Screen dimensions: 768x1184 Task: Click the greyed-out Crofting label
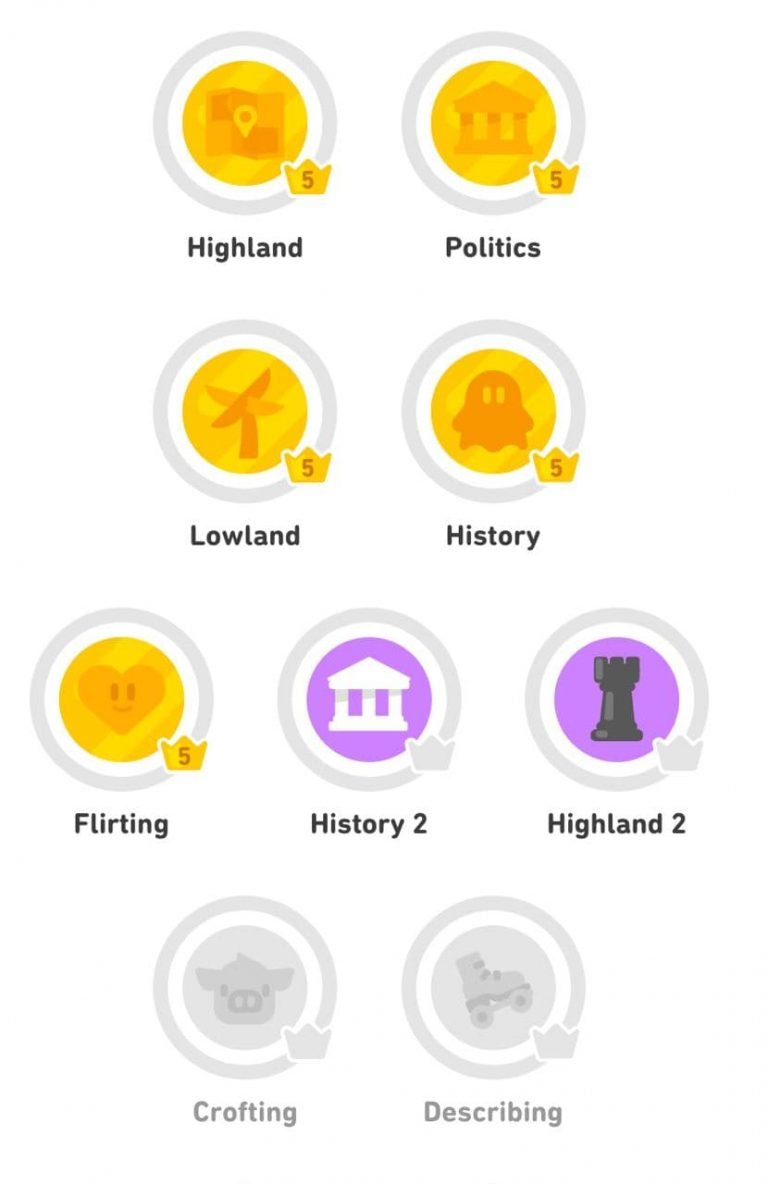click(243, 1111)
